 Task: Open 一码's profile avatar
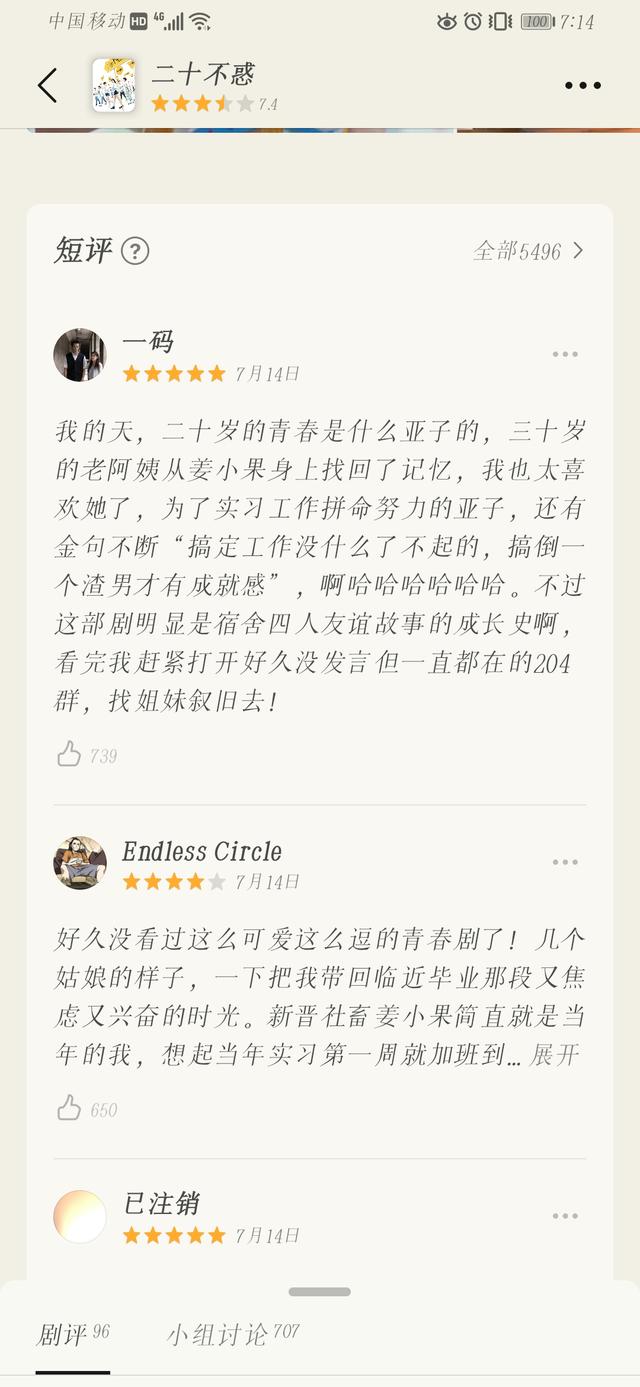coord(79,355)
